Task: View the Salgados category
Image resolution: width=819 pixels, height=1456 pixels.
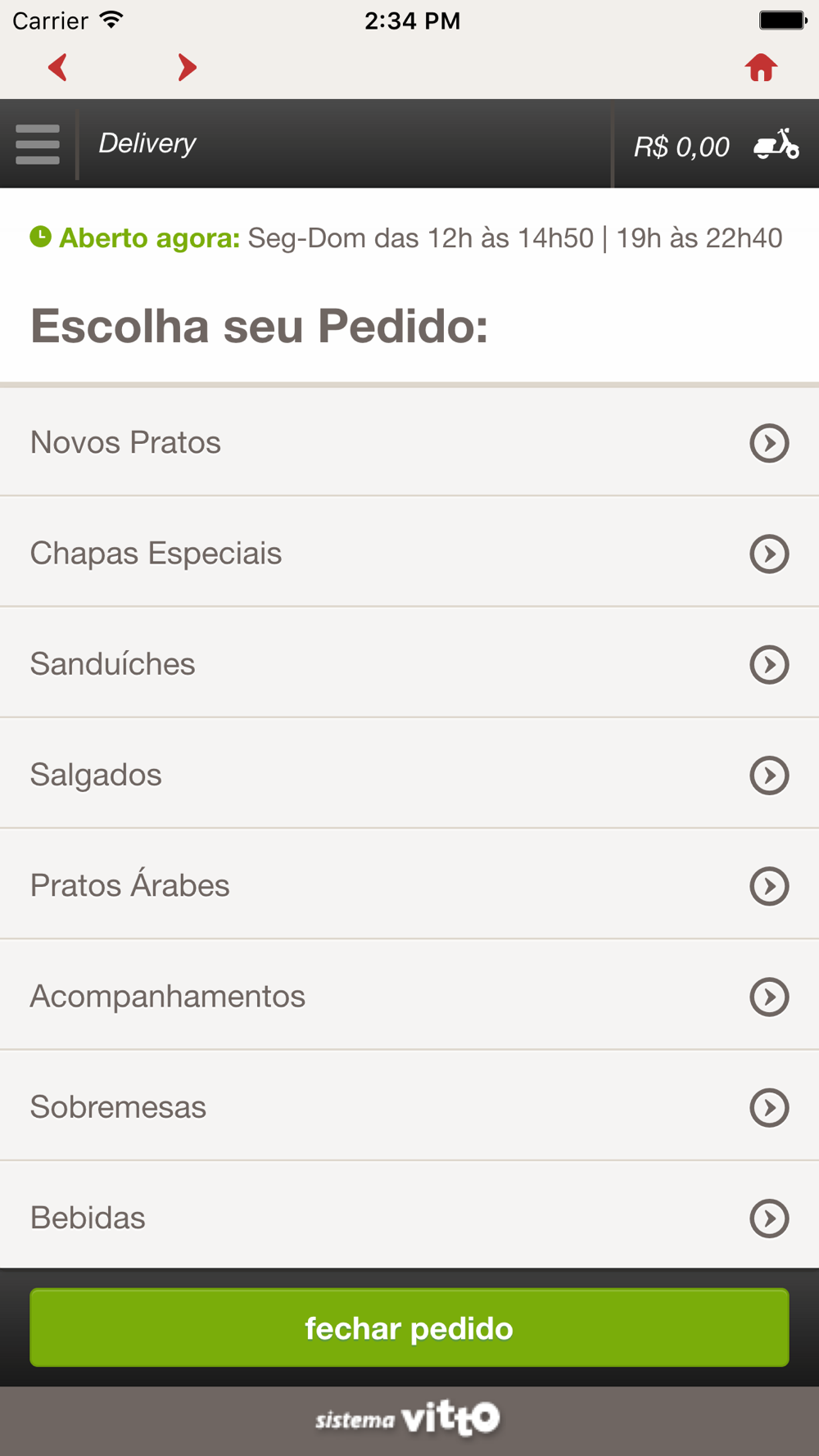Action: tap(409, 774)
